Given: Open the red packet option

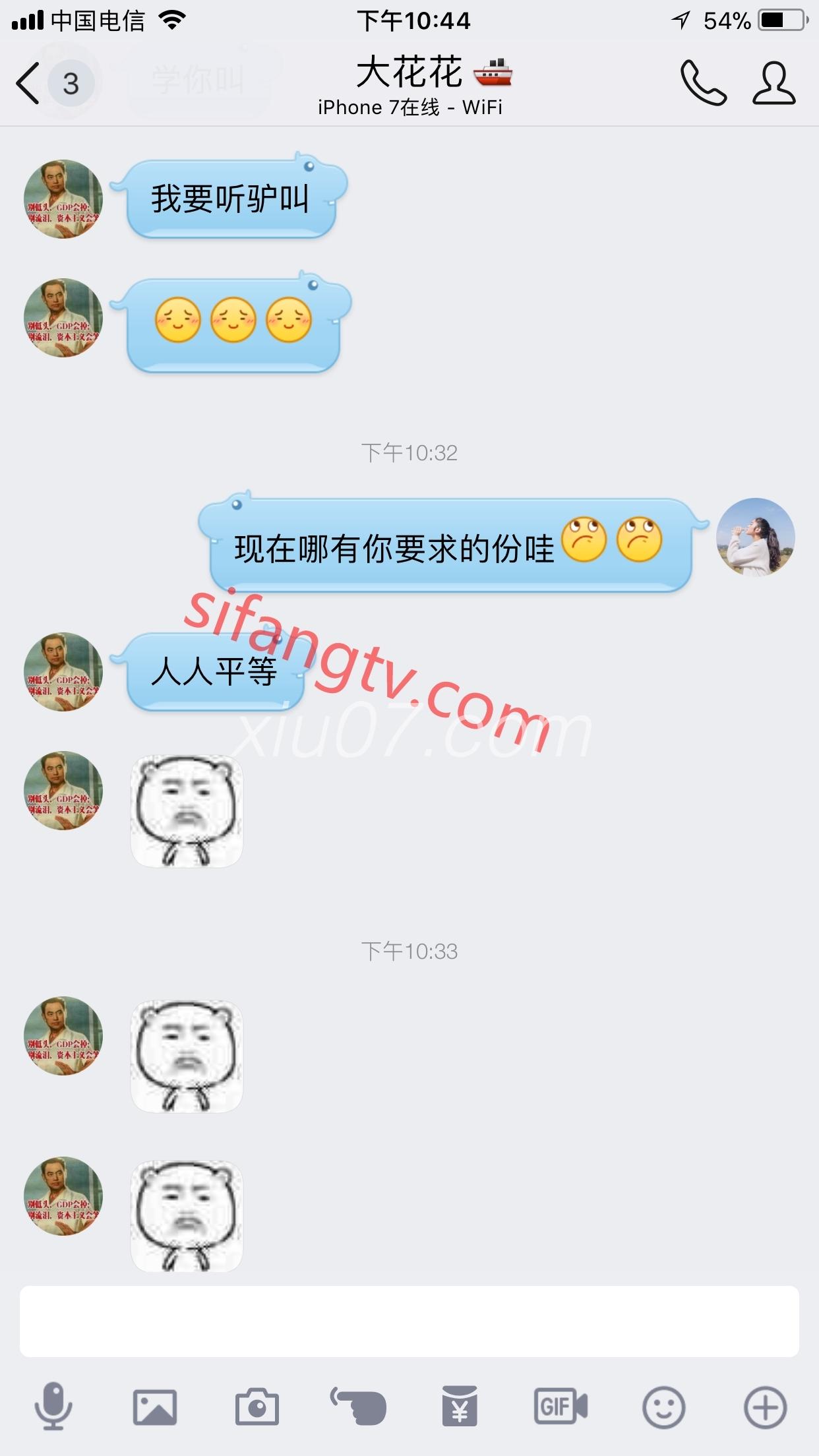Looking at the screenshot, I should point(460,1407).
